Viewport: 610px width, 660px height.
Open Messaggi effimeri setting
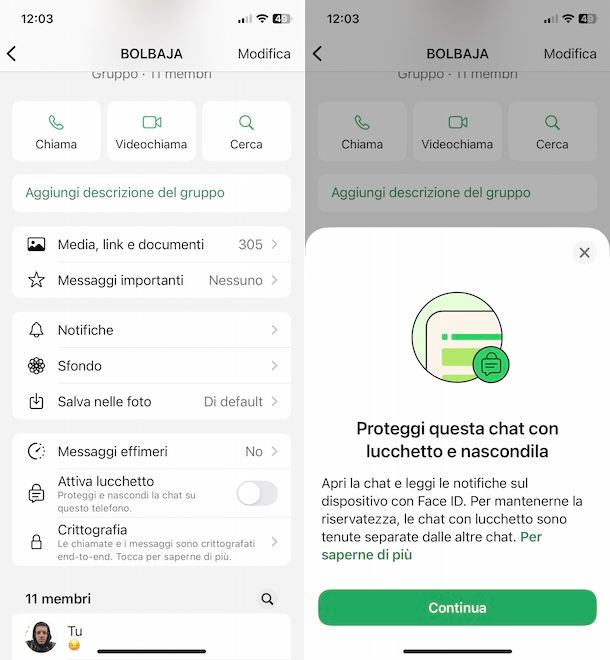pos(151,452)
